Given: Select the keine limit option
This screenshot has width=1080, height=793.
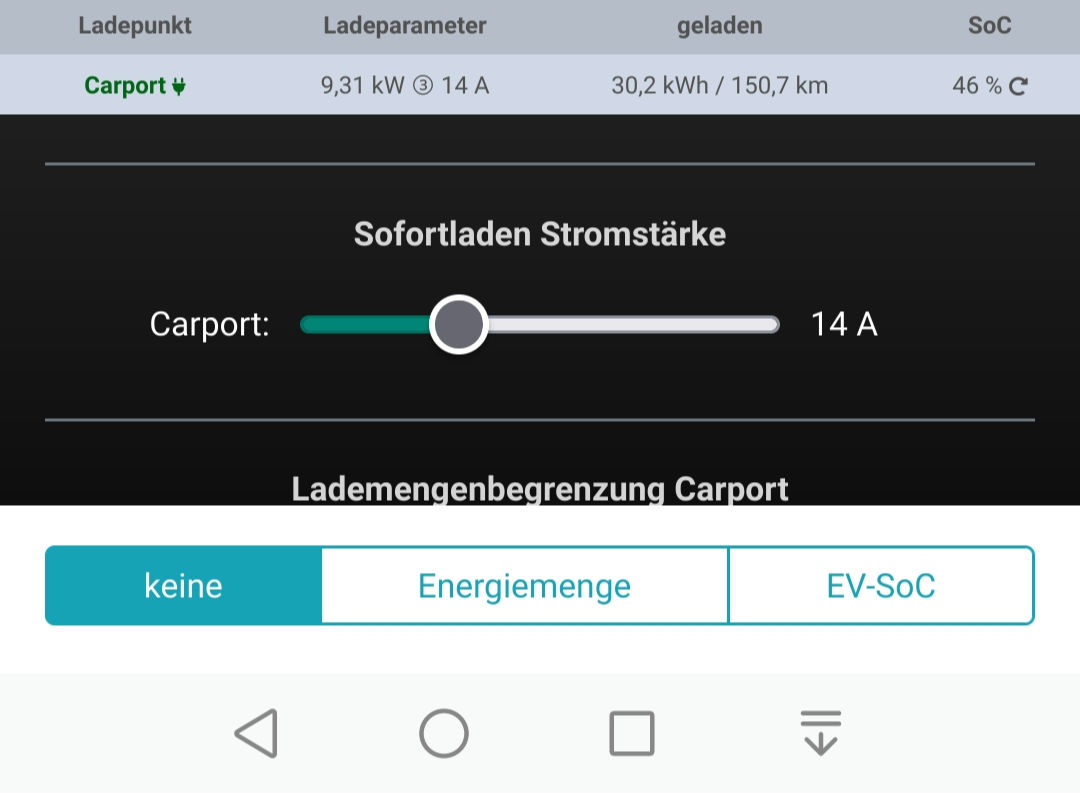Looking at the screenshot, I should coord(183,586).
